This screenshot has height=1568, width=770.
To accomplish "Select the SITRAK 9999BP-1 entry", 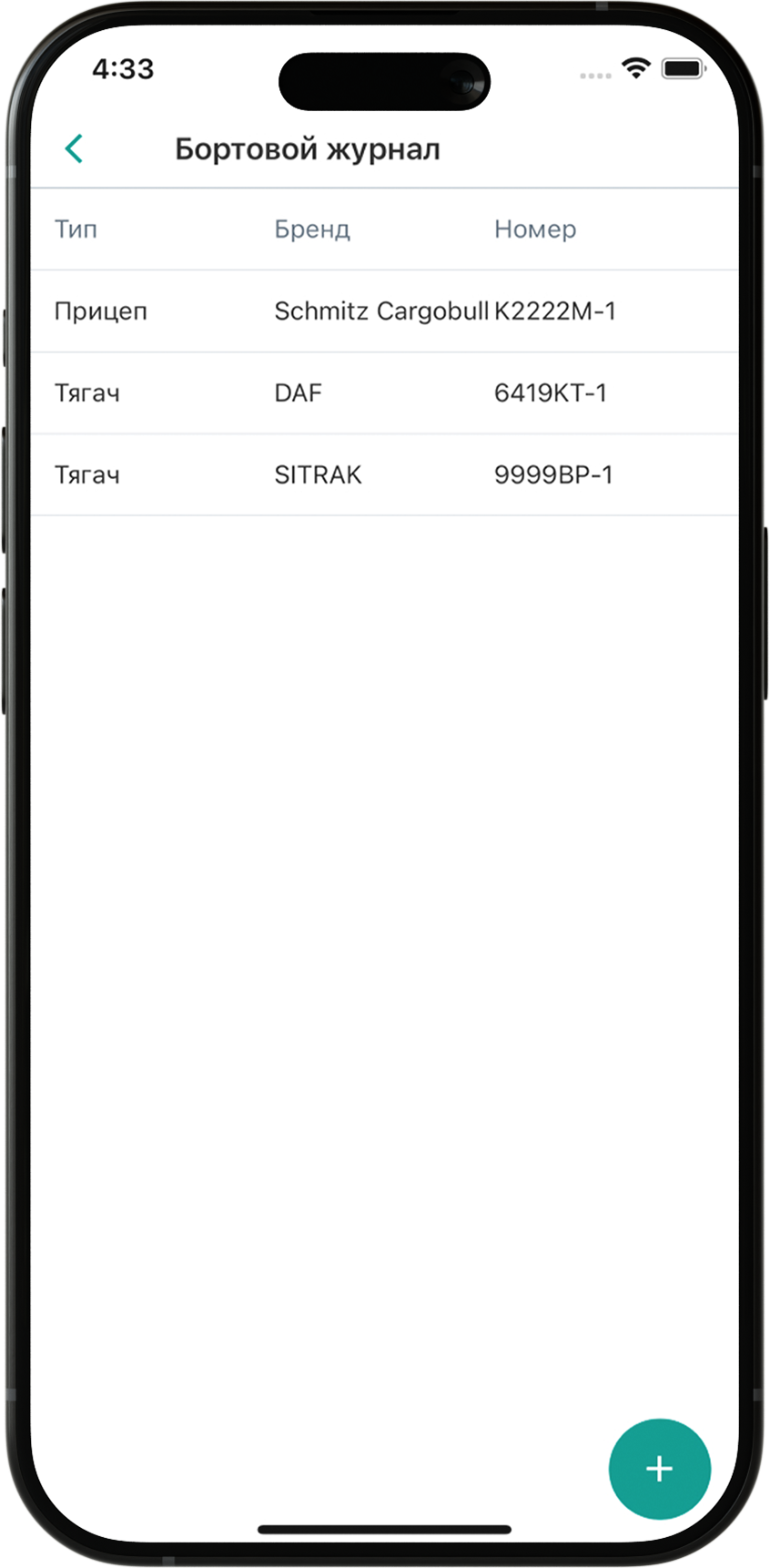I will pos(382,475).
